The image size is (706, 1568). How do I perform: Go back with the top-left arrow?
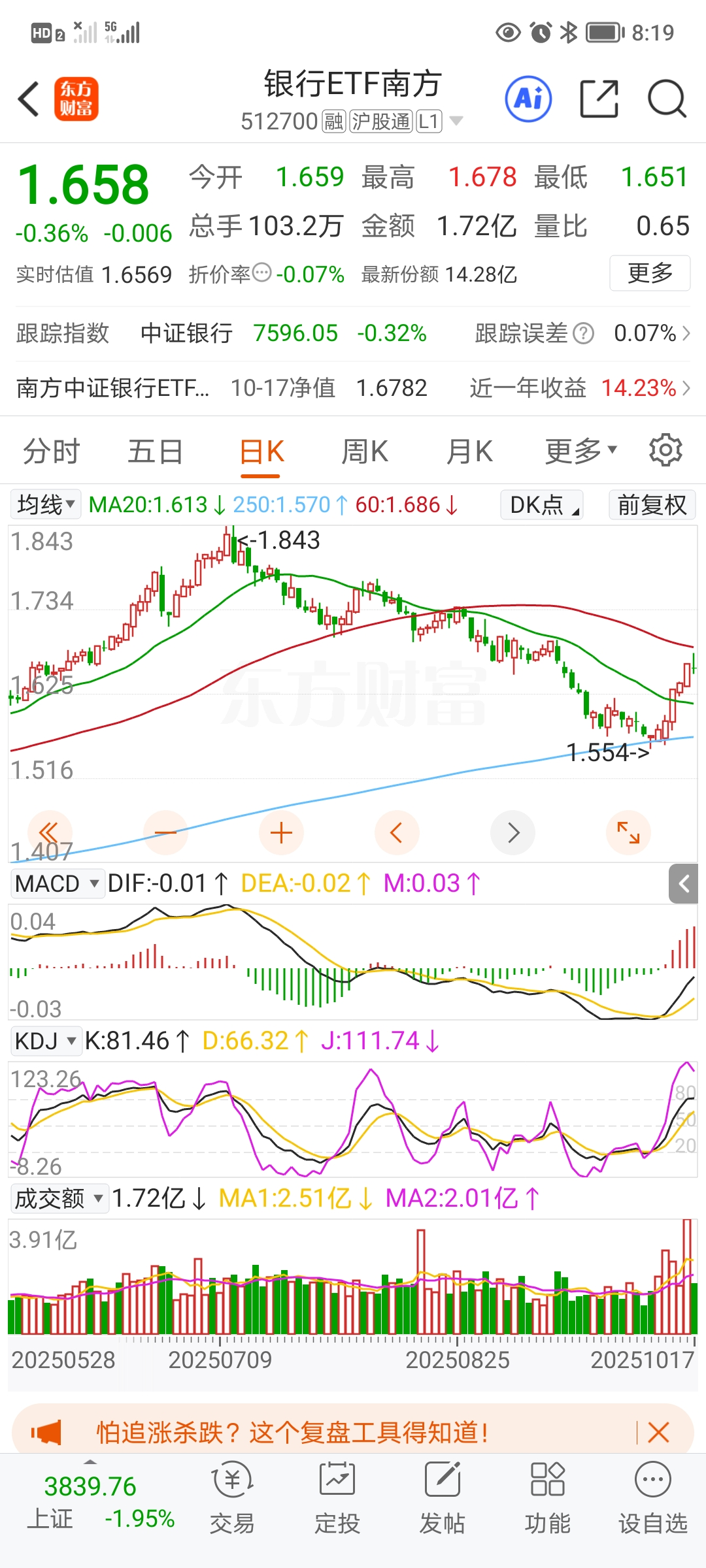point(29,99)
